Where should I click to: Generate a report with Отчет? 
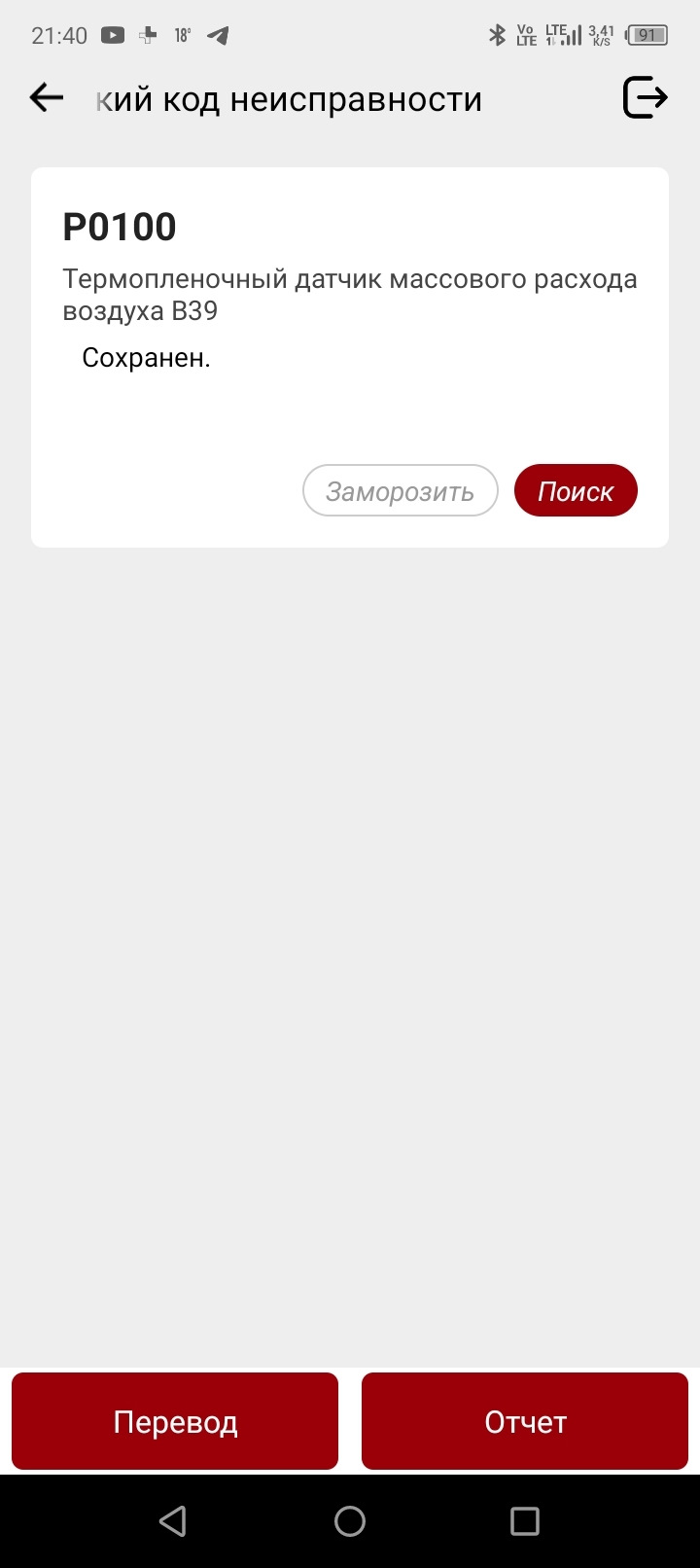click(525, 1421)
